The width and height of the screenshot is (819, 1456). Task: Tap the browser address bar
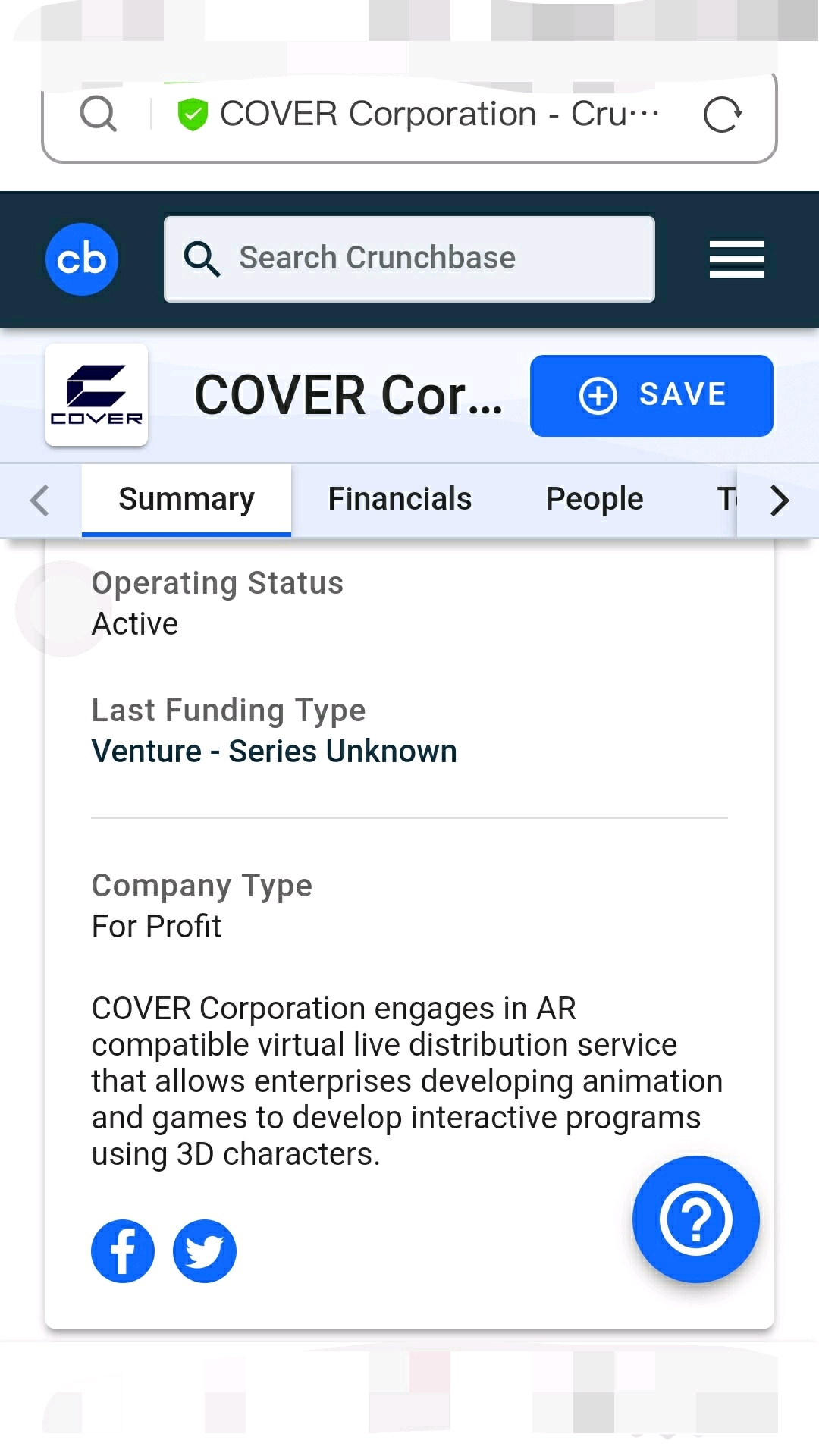[x=425, y=115]
